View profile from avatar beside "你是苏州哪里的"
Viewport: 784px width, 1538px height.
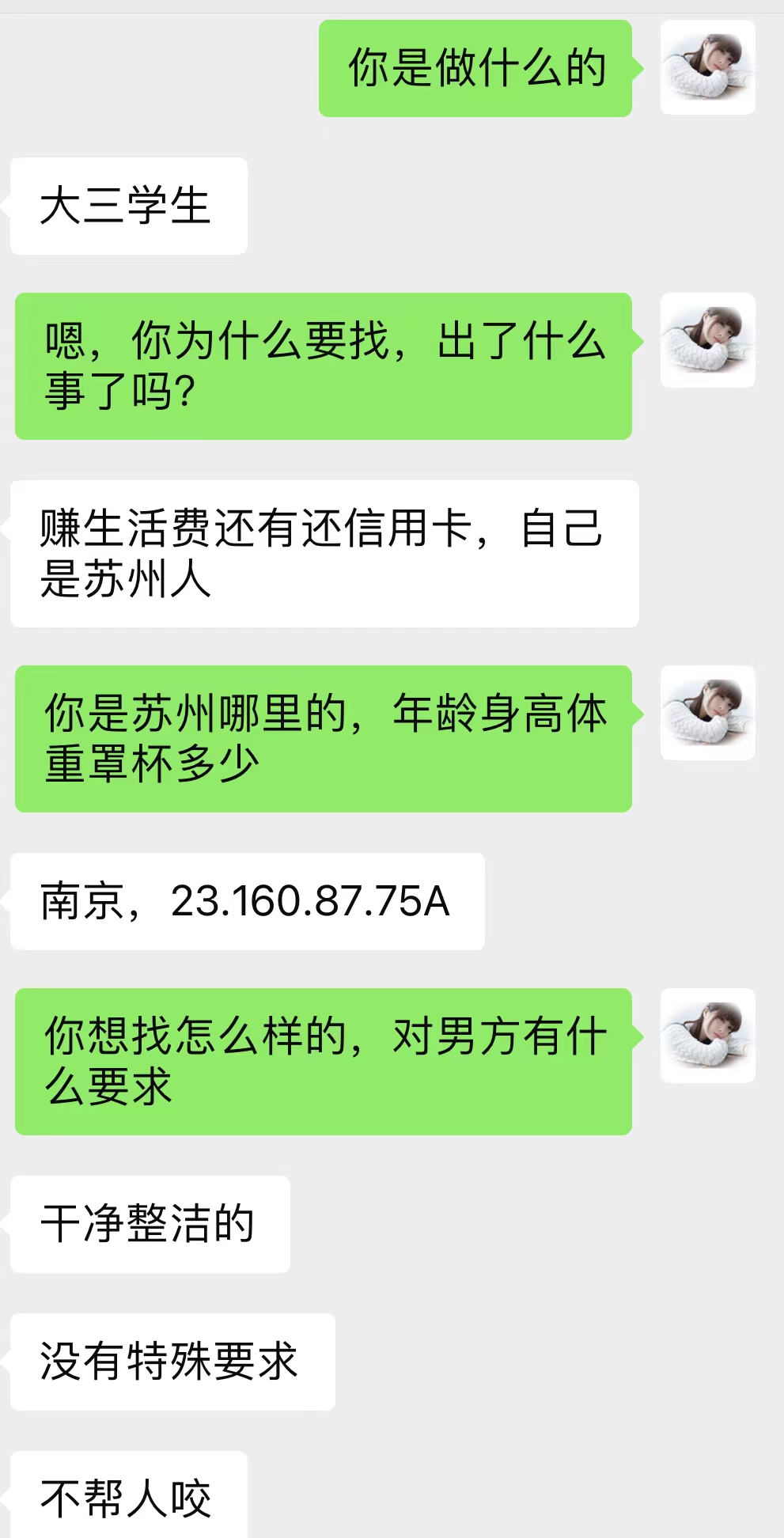tap(707, 713)
